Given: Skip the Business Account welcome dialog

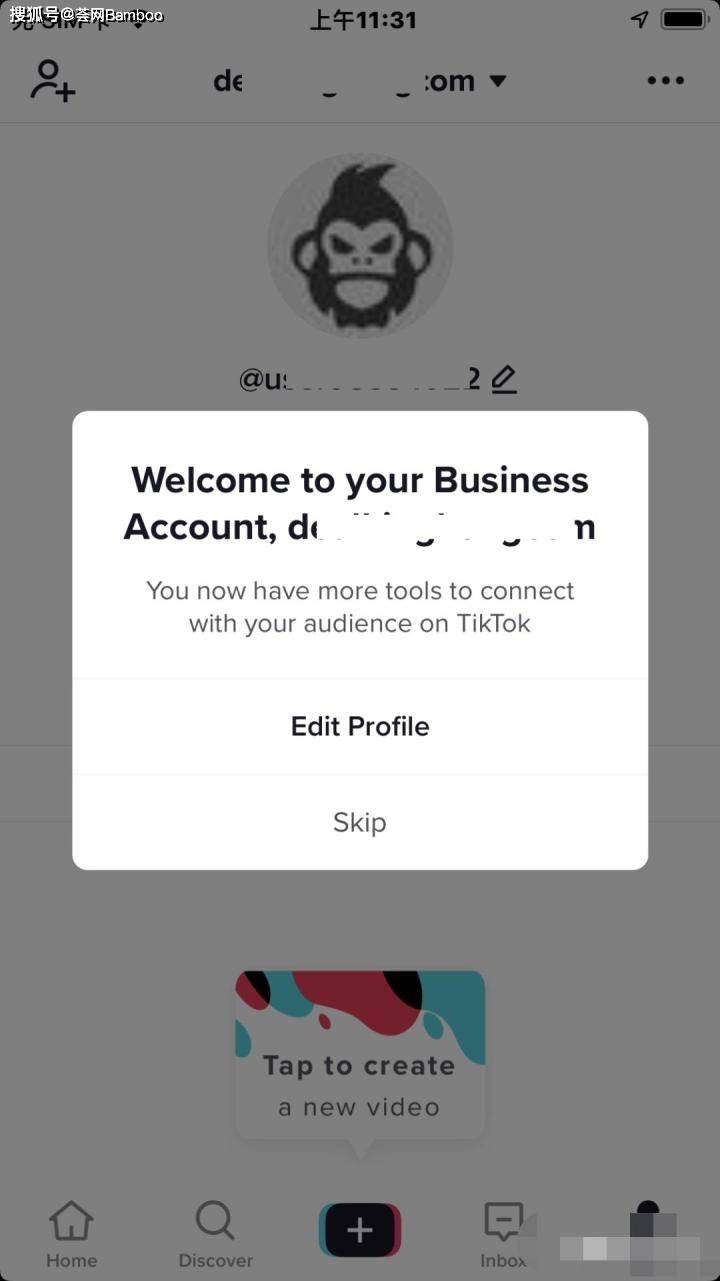Looking at the screenshot, I should tap(360, 822).
